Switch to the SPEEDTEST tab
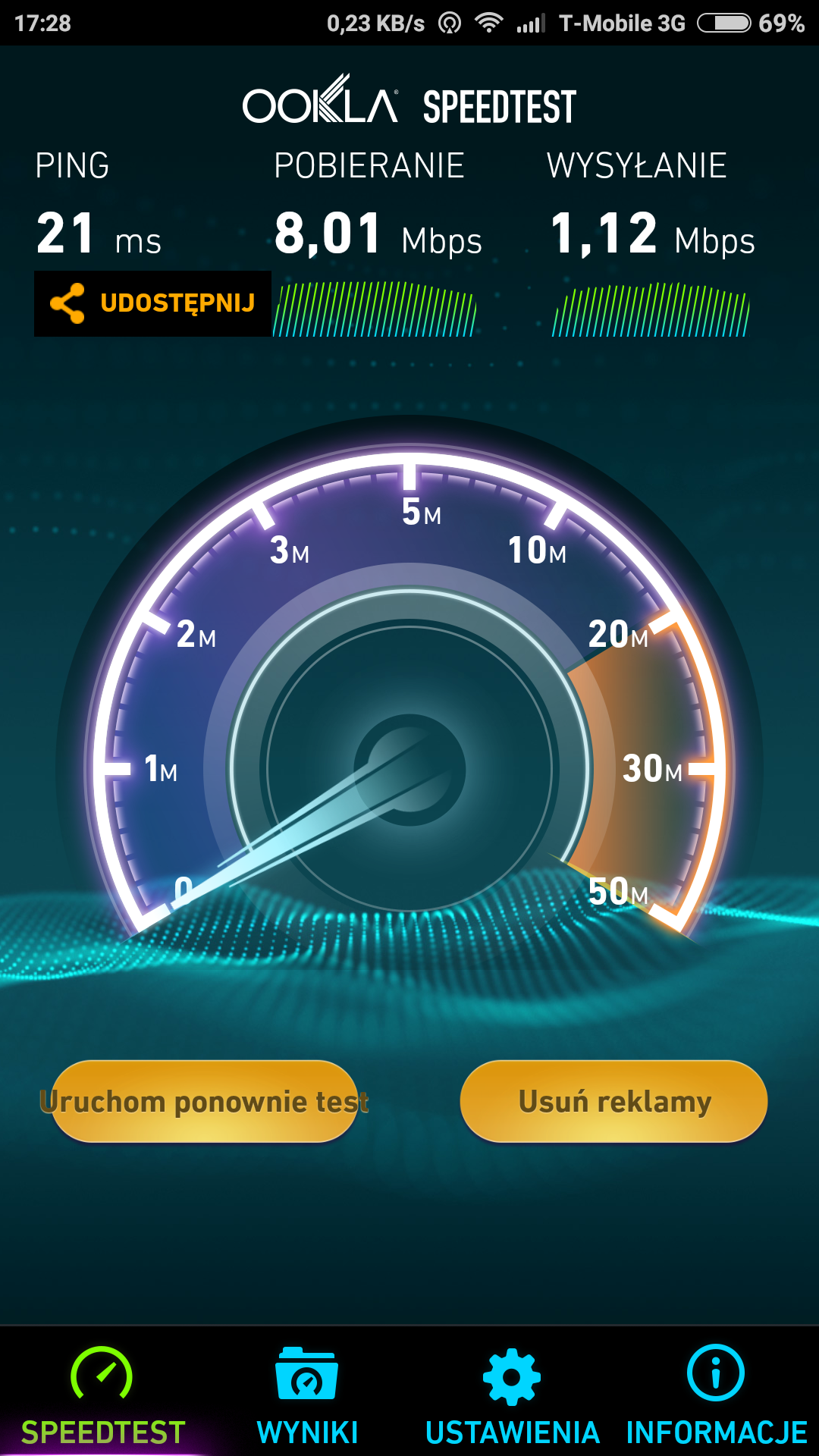819x1456 pixels. pos(102,1395)
